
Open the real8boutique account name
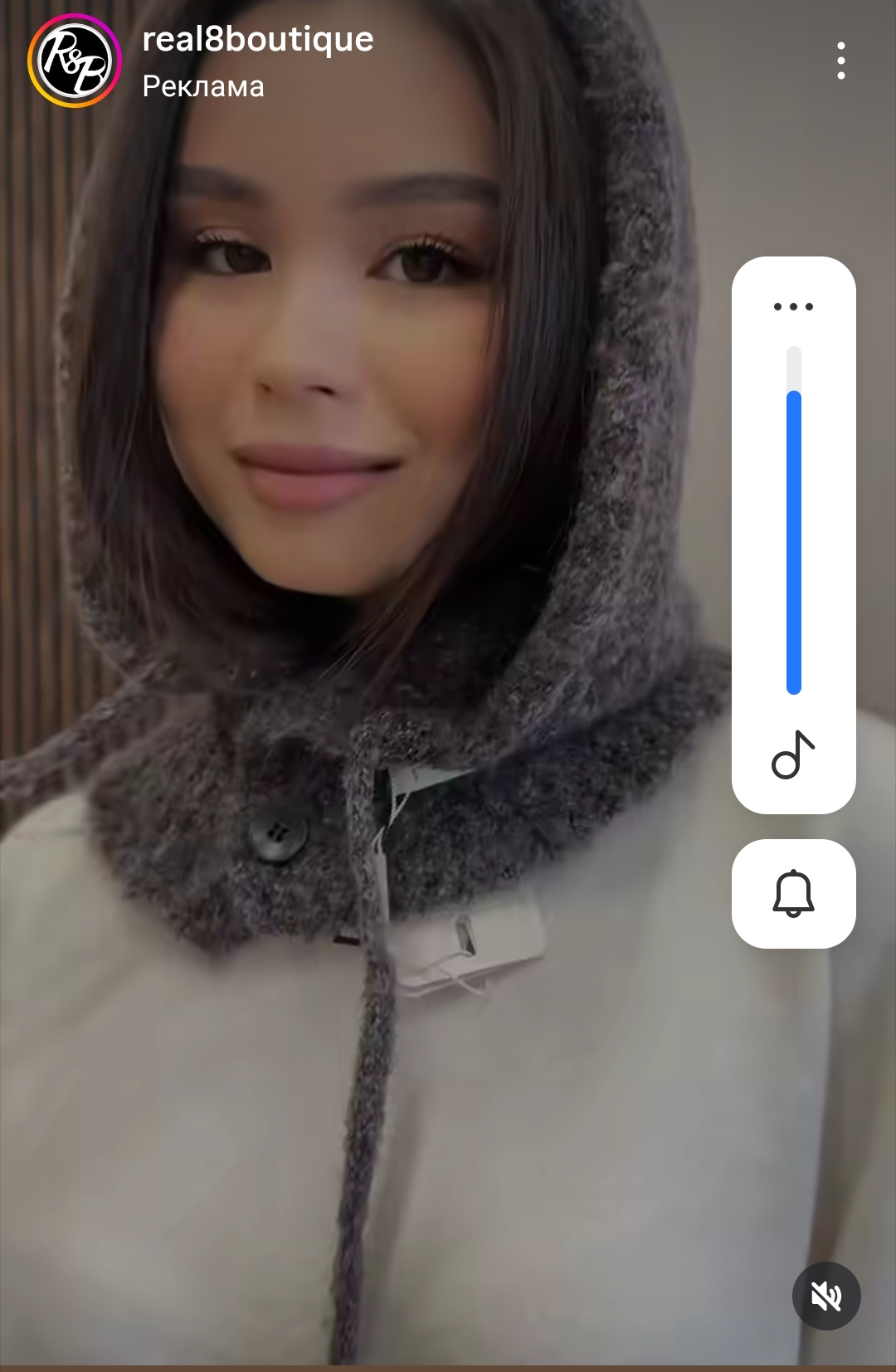pos(257,39)
